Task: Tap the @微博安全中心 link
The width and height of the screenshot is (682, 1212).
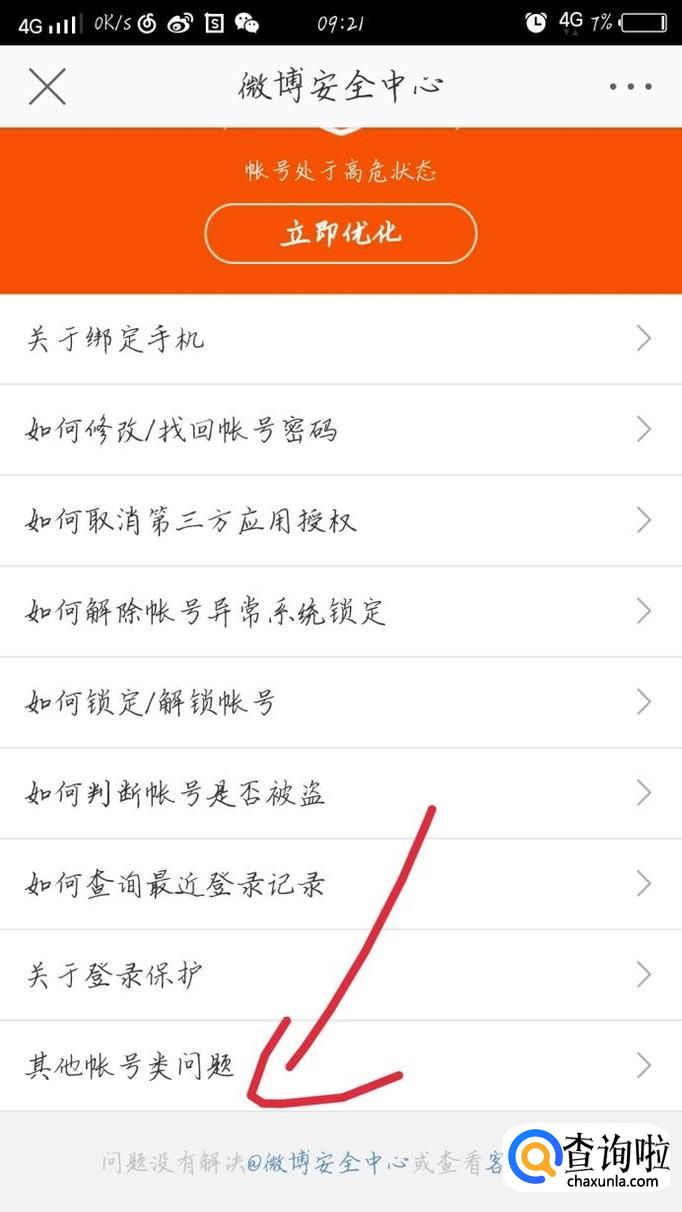Action: click(327, 1163)
